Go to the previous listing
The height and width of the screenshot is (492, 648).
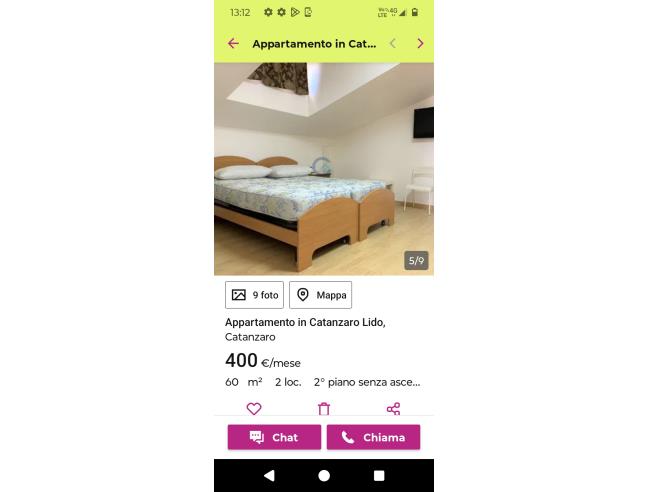coord(392,44)
